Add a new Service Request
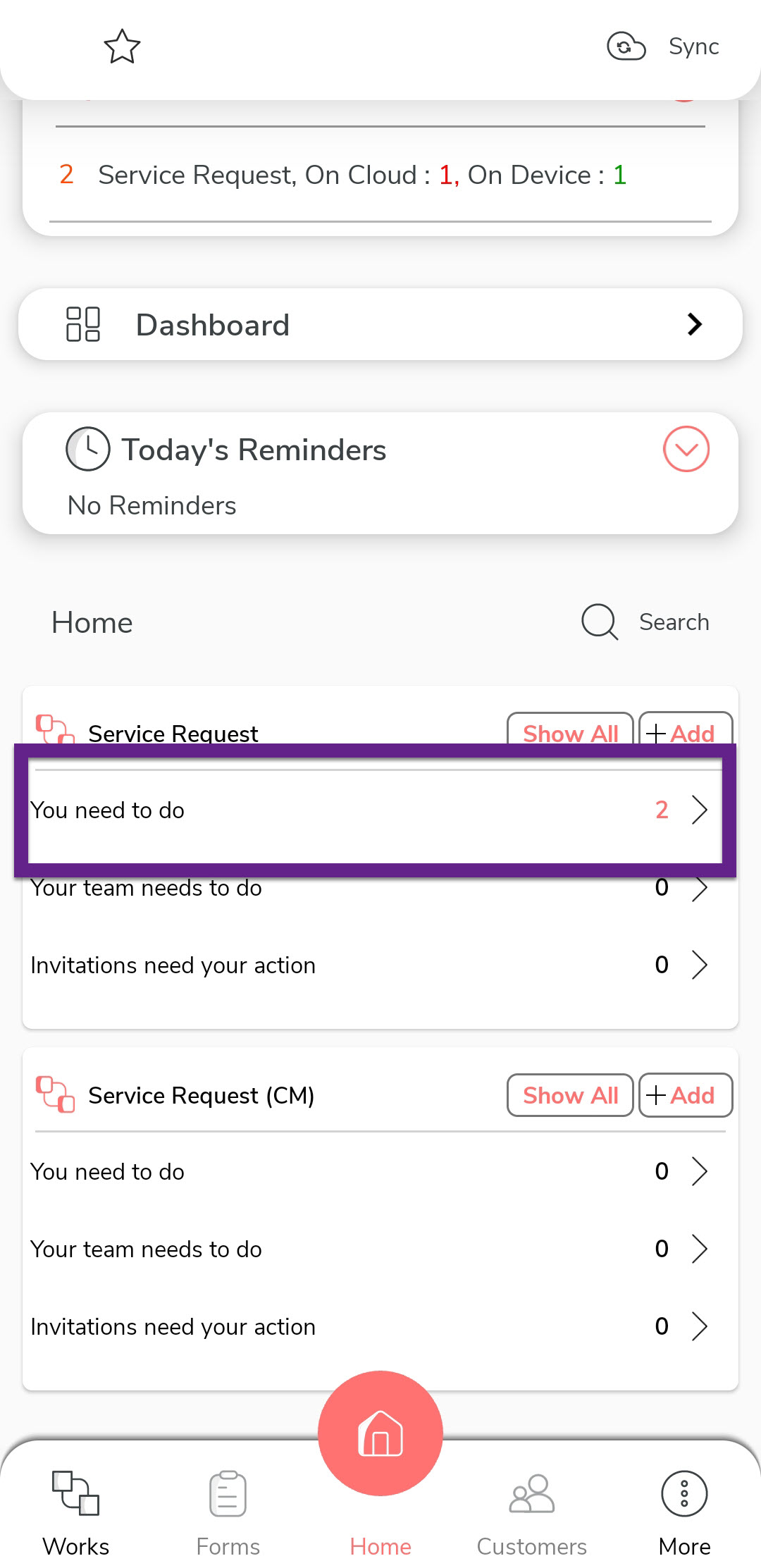Viewport: 761px width, 1568px height. pos(685,731)
